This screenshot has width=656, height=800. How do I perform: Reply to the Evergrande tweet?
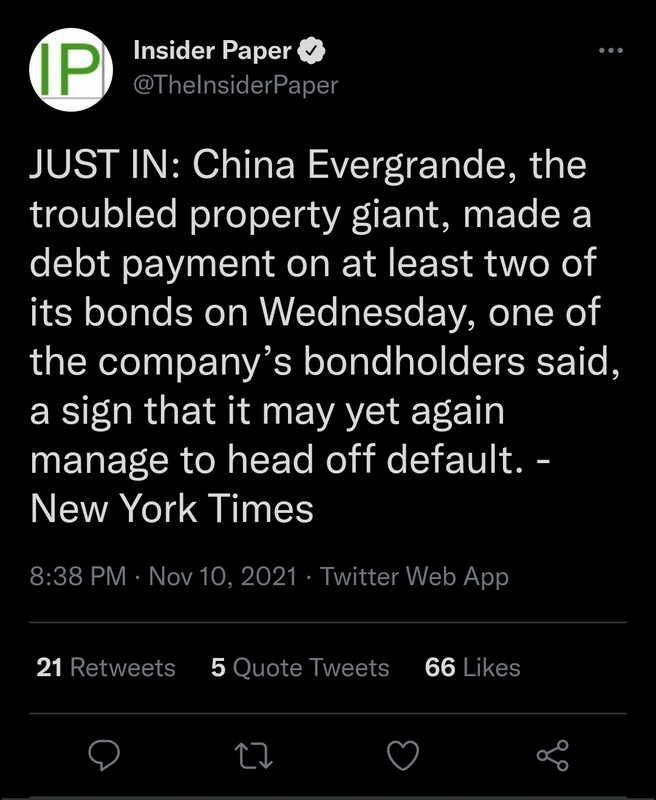(x=104, y=754)
